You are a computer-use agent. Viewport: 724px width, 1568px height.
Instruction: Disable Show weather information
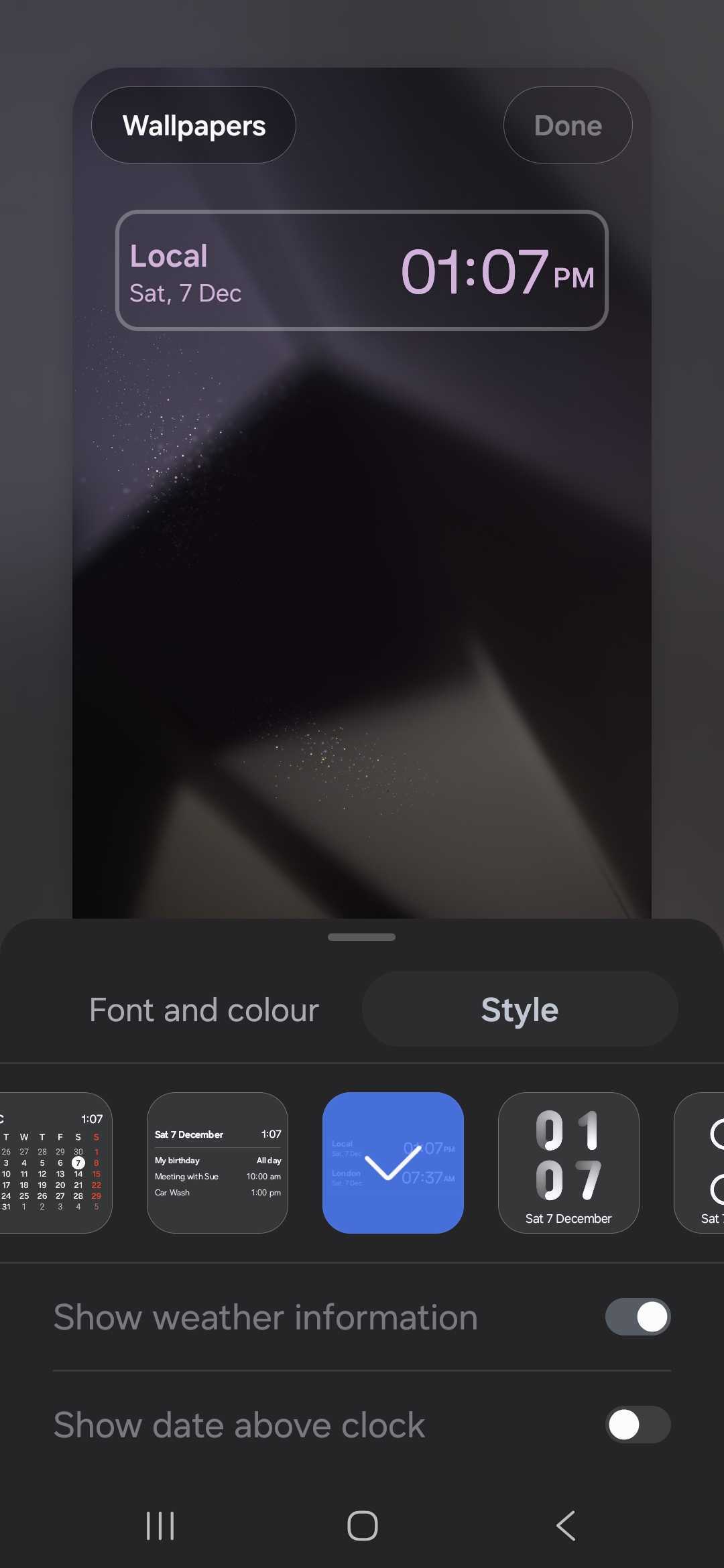click(638, 1317)
